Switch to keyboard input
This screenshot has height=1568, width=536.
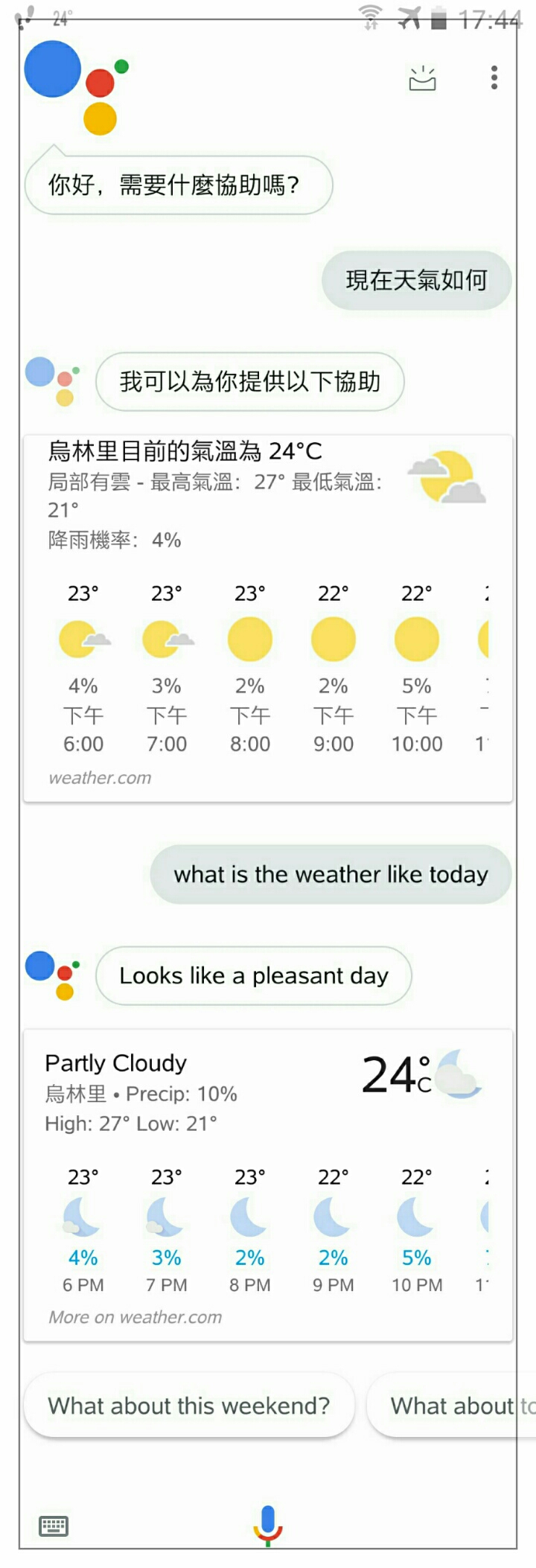(54, 1526)
